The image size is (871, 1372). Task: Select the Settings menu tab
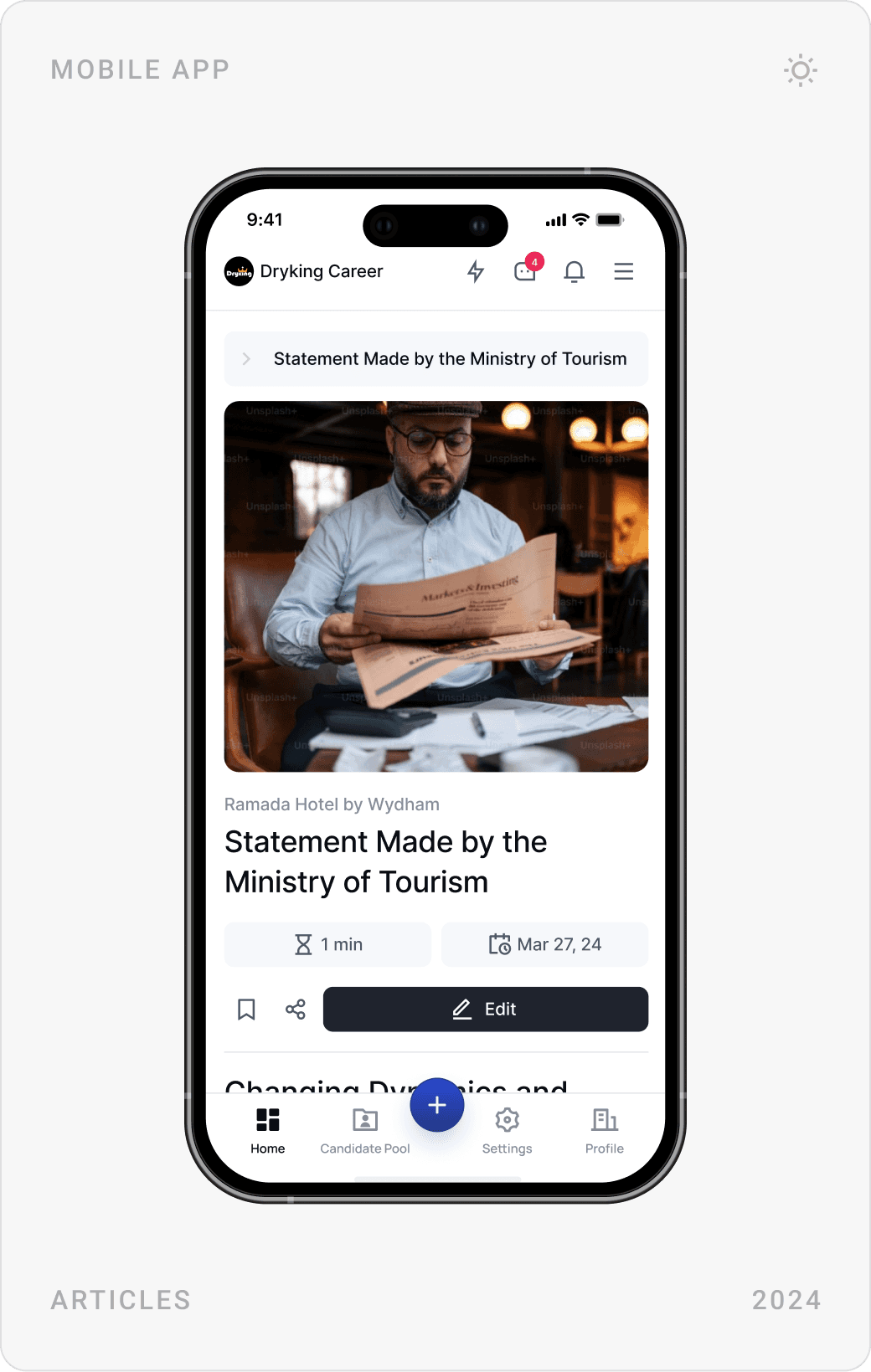click(x=507, y=1130)
